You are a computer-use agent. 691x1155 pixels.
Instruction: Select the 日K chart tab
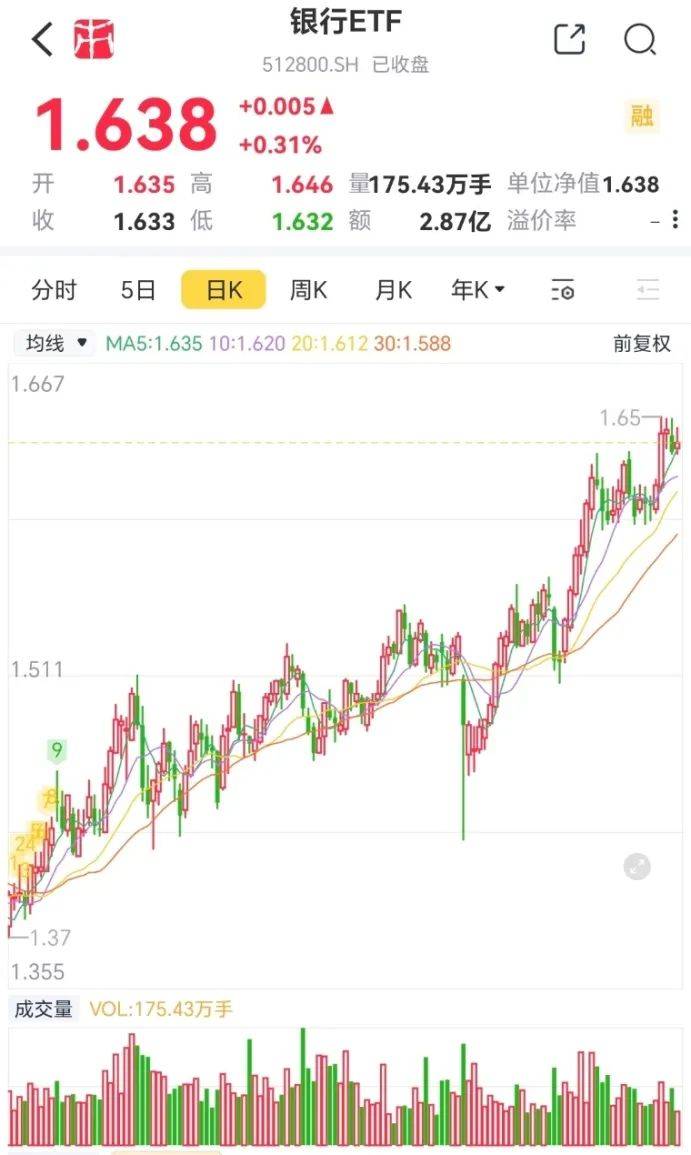coord(223,290)
